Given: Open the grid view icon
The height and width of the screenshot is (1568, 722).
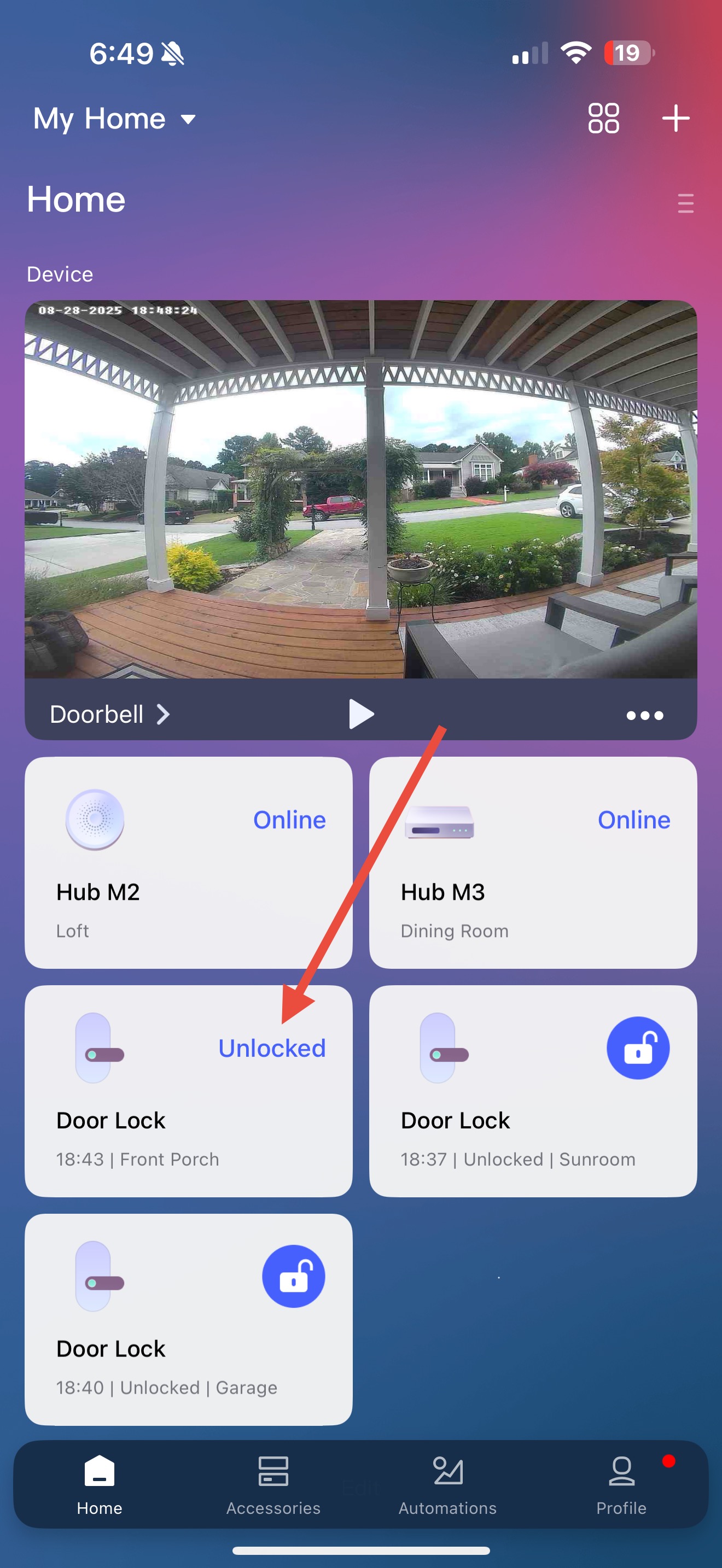Looking at the screenshot, I should pos(603,118).
